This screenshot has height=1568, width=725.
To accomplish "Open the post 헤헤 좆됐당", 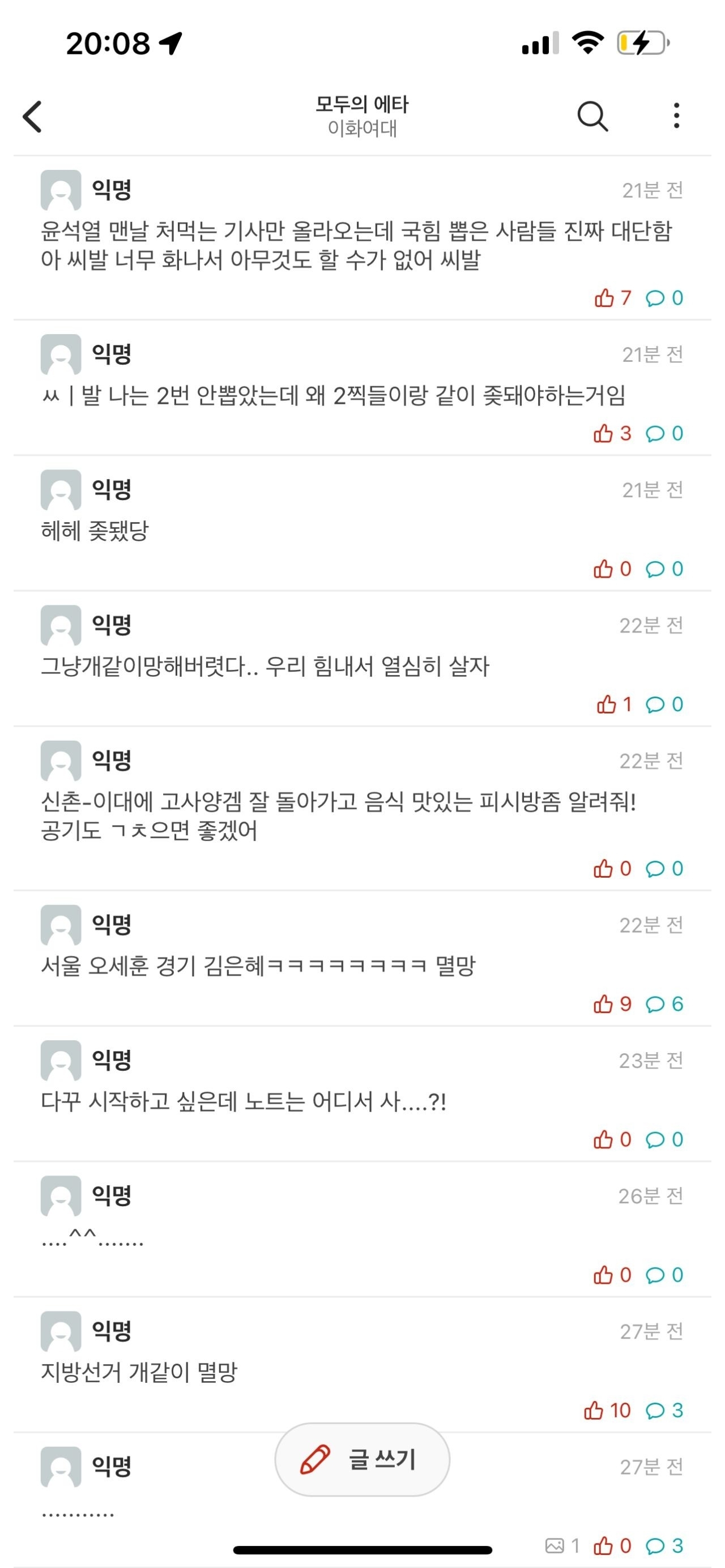I will [x=95, y=531].
